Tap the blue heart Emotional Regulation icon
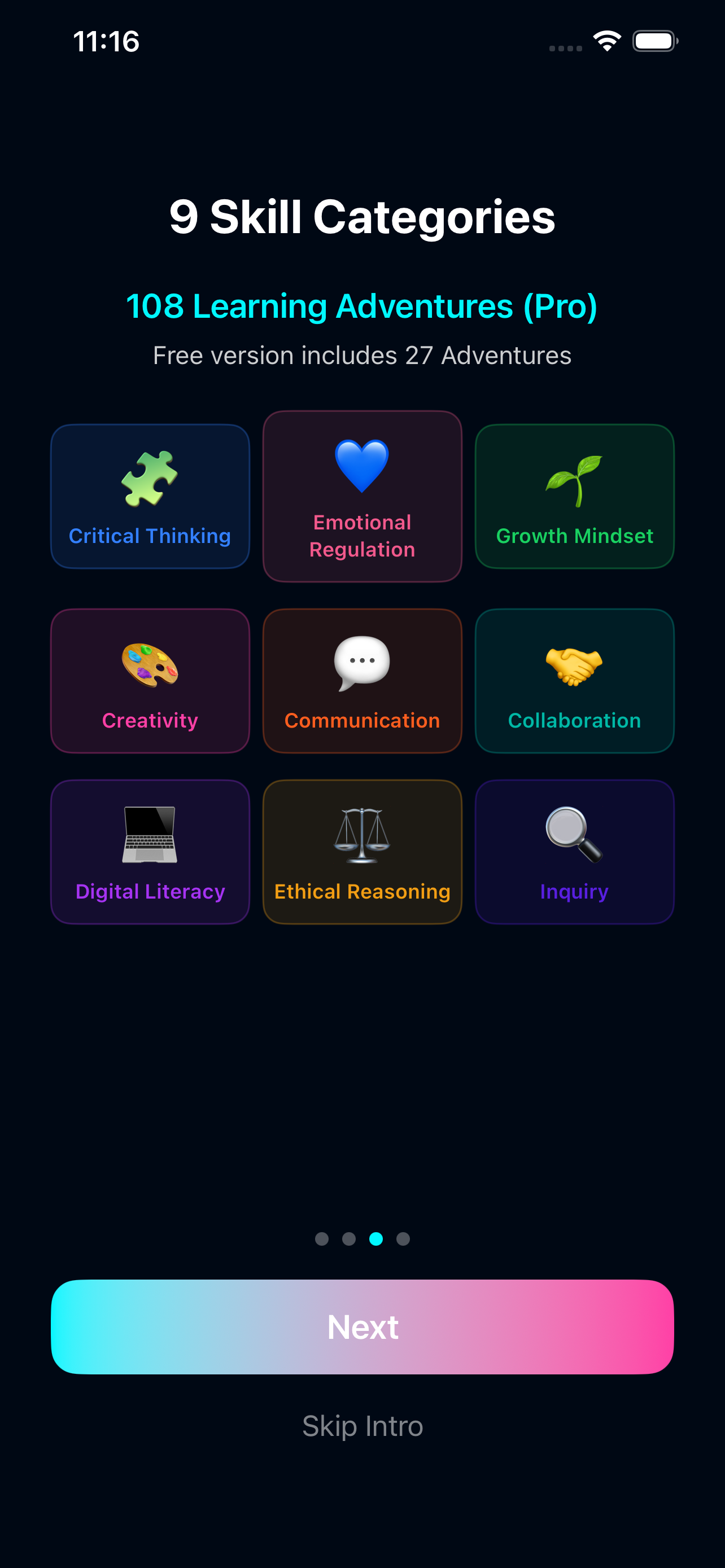725x1568 pixels. [362, 466]
